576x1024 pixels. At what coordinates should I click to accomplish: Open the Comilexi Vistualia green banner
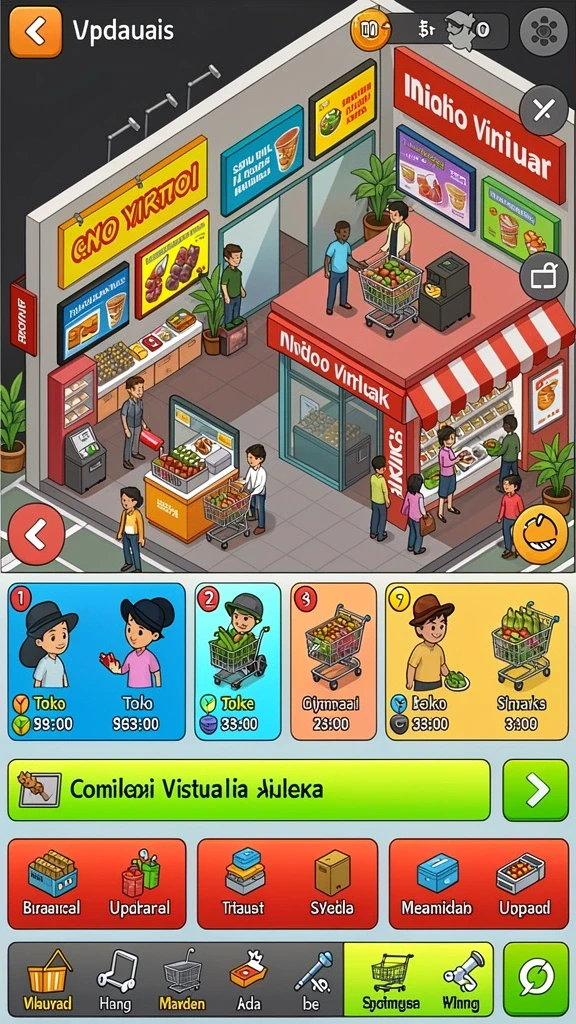pyautogui.click(x=249, y=790)
